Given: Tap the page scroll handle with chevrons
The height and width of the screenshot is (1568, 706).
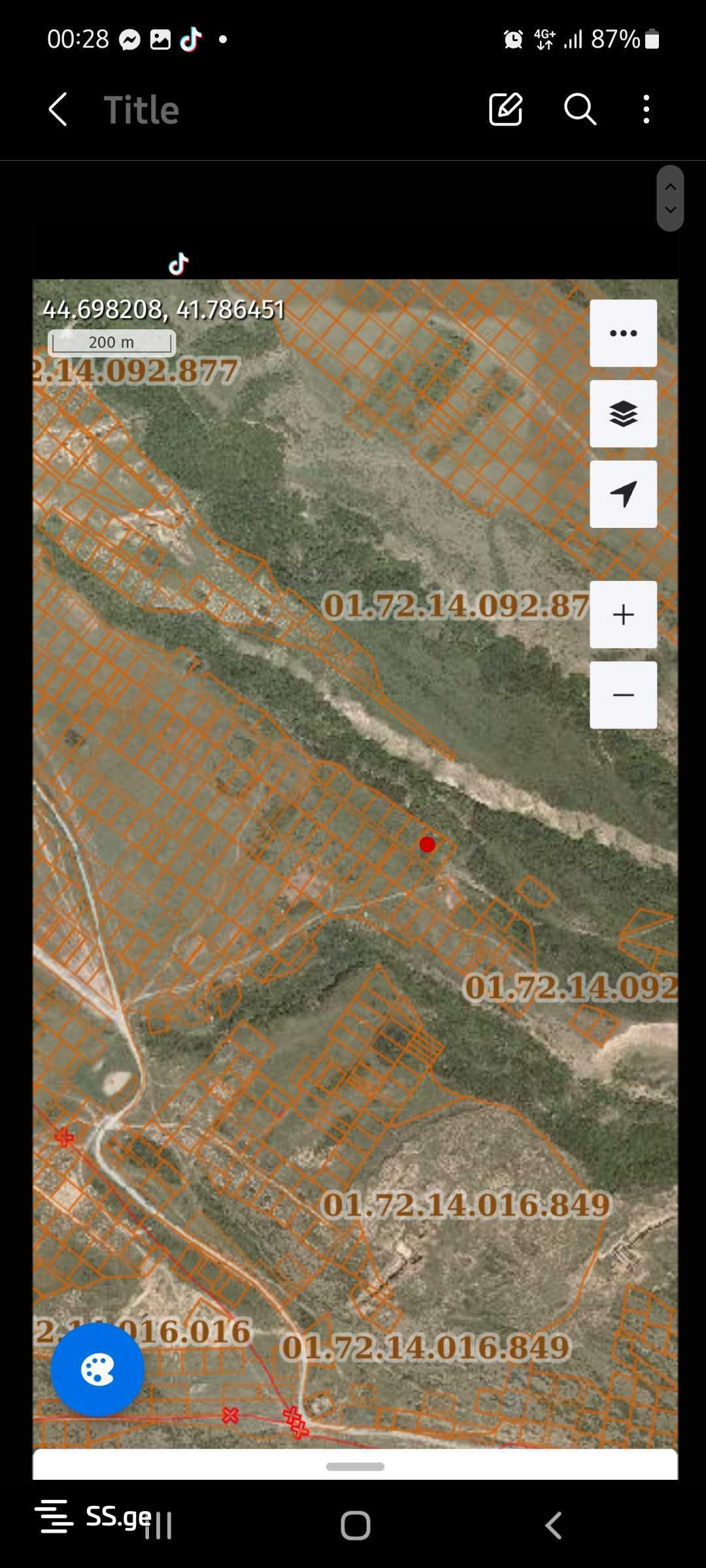Looking at the screenshot, I should pyautogui.click(x=670, y=198).
